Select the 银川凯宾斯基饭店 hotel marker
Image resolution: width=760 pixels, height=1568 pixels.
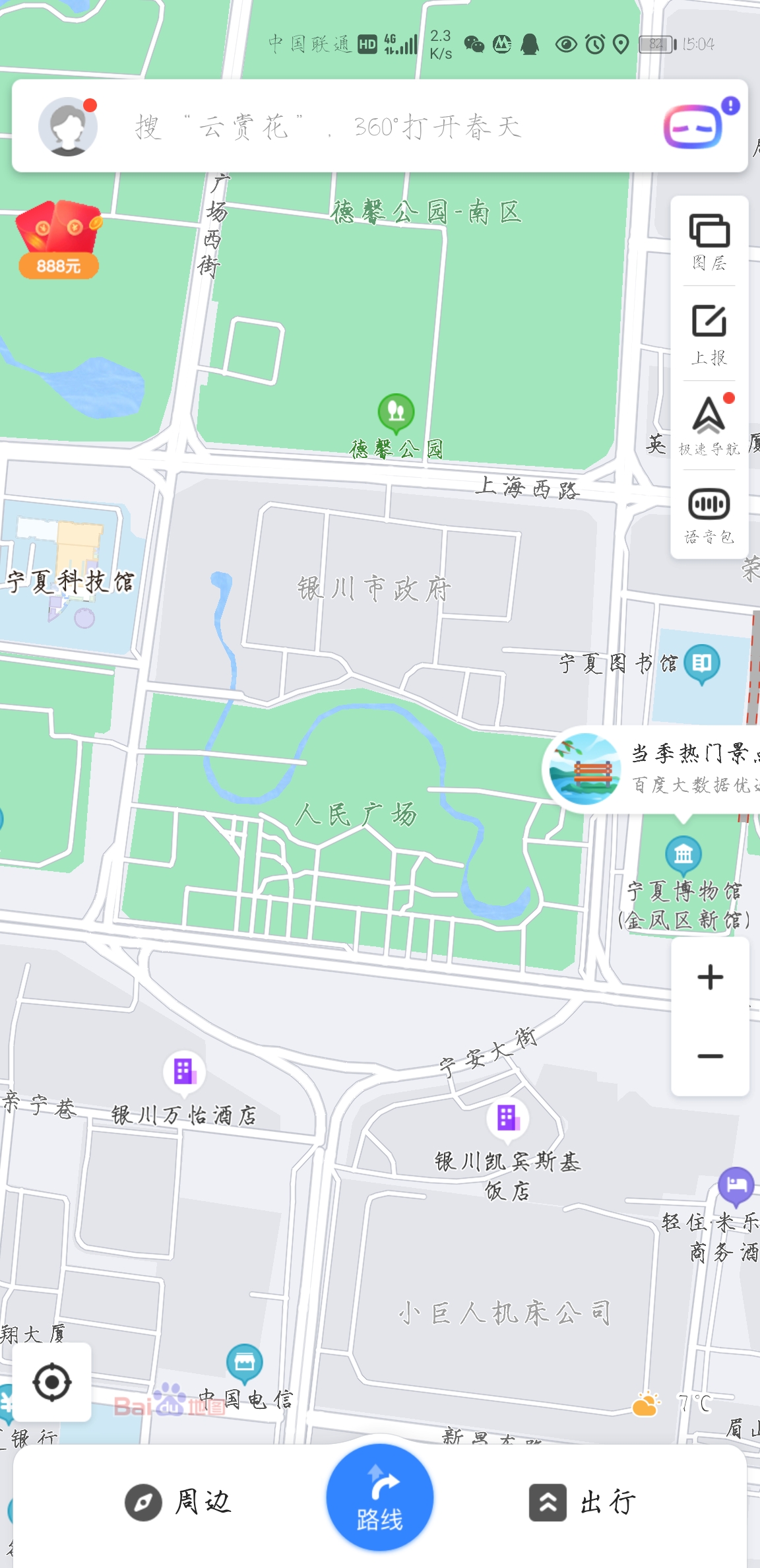pos(507,1118)
